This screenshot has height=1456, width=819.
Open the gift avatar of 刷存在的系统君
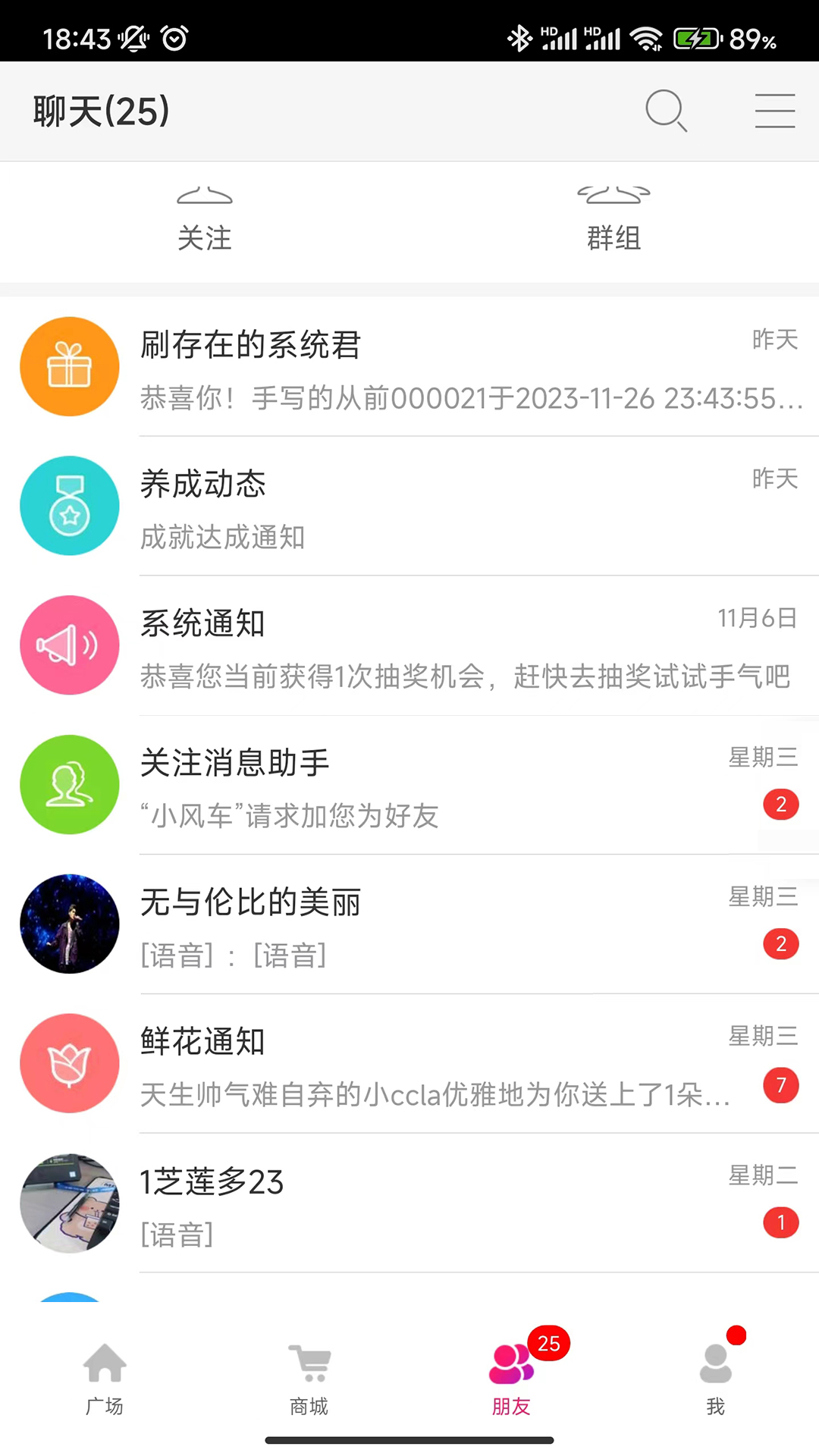69,366
